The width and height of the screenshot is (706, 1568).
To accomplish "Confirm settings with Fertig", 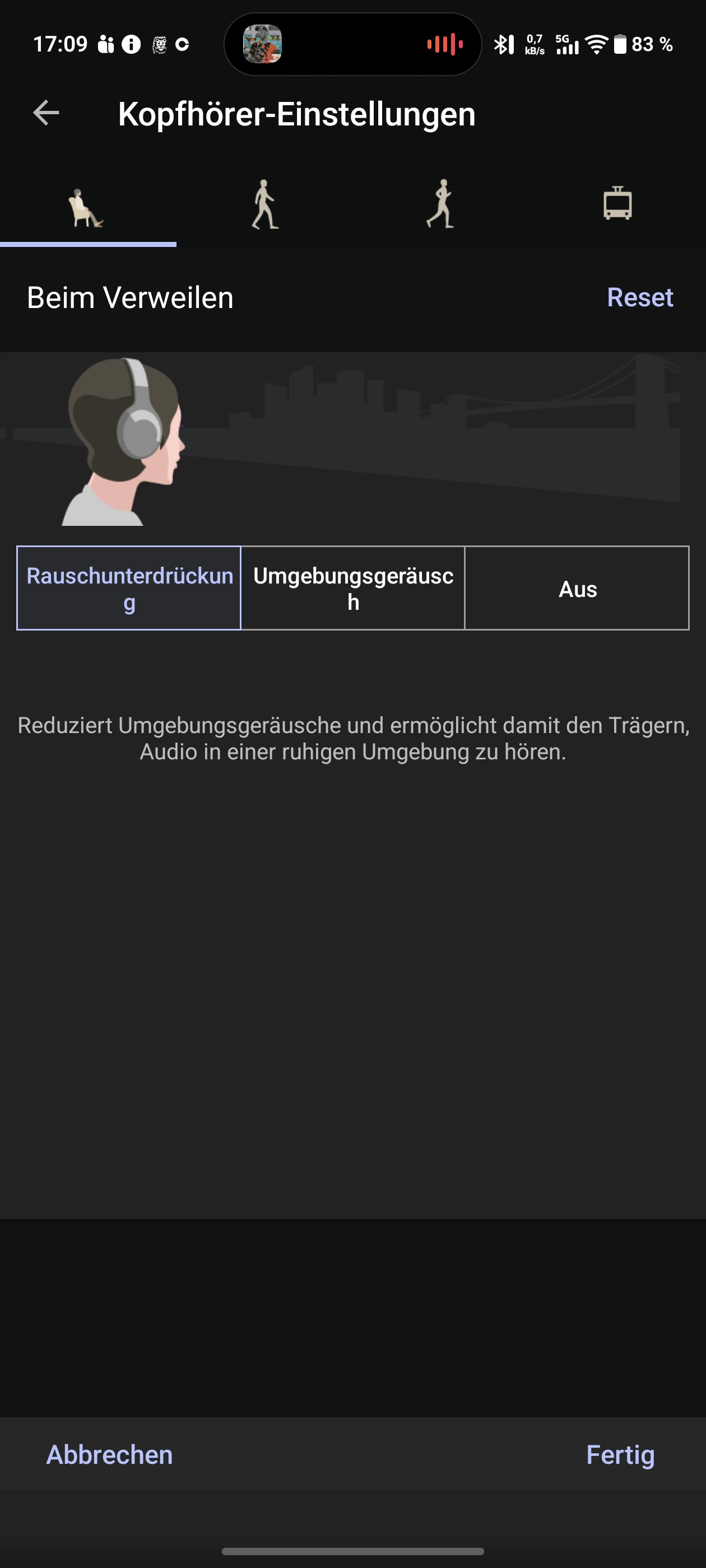I will [620, 1454].
